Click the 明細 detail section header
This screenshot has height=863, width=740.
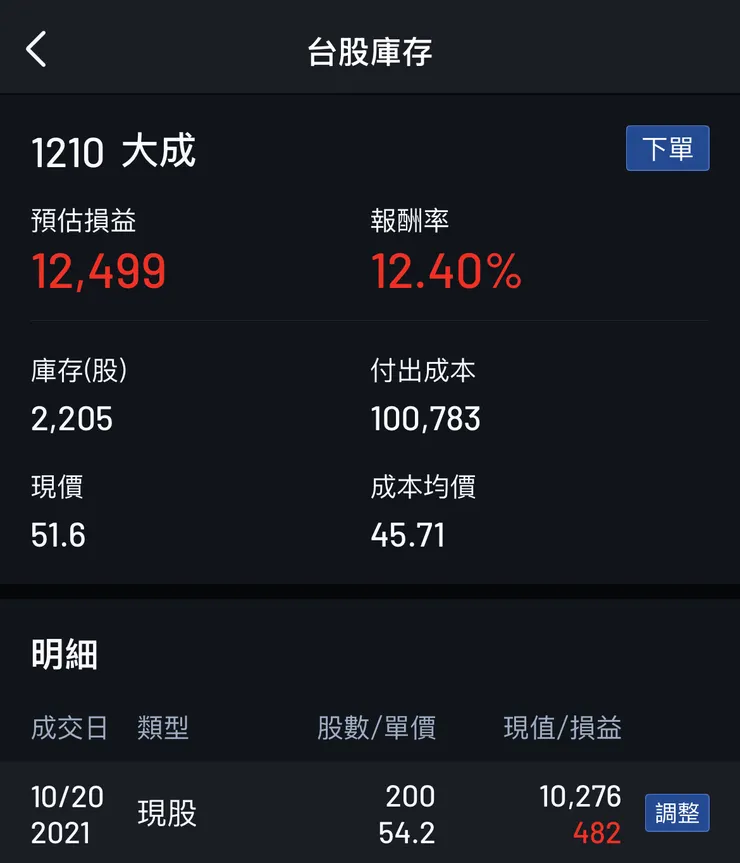[65, 654]
